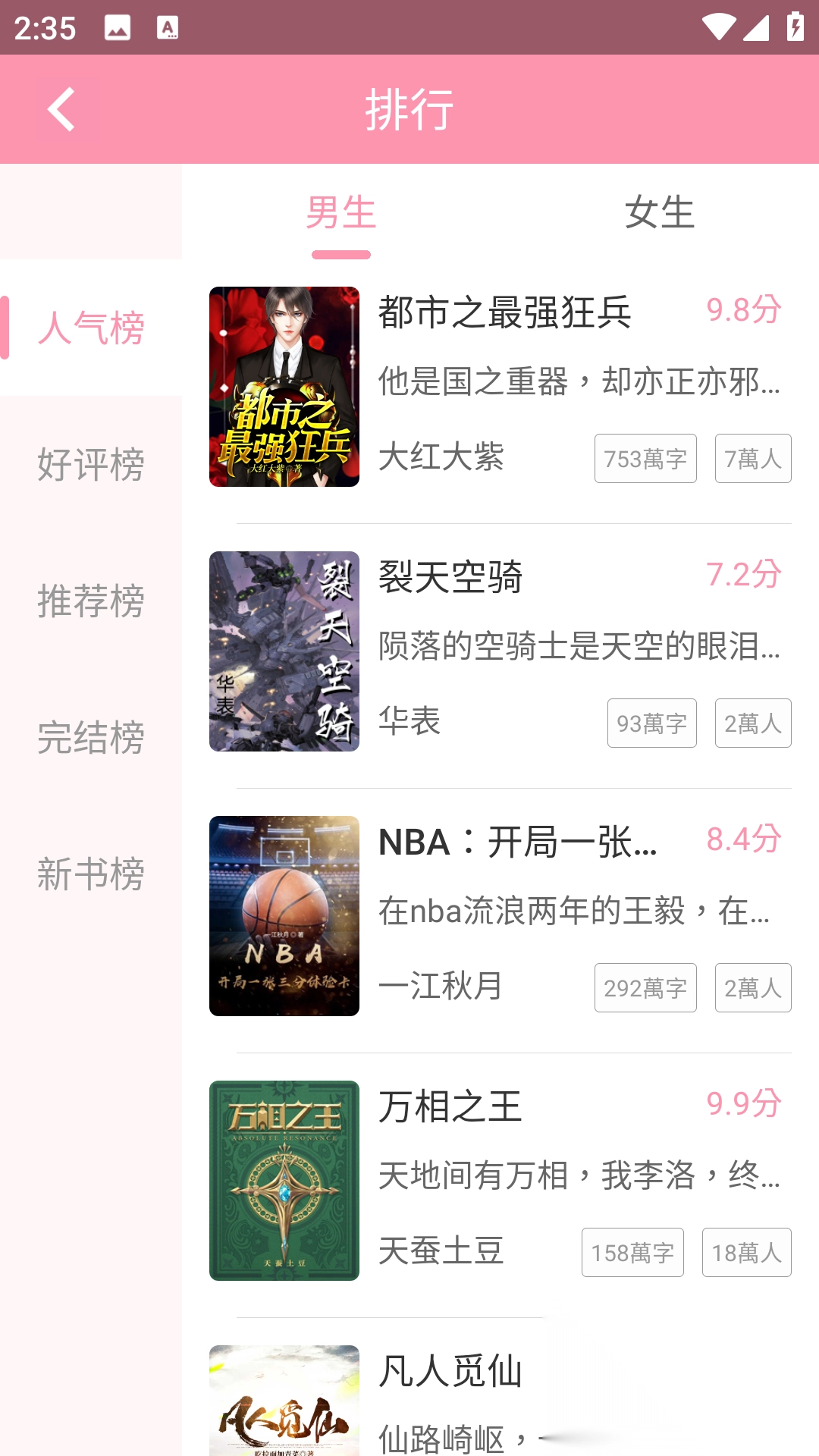Tap the keyboard notification icon in status bar
Viewport: 819px width, 1456px height.
pos(168,28)
